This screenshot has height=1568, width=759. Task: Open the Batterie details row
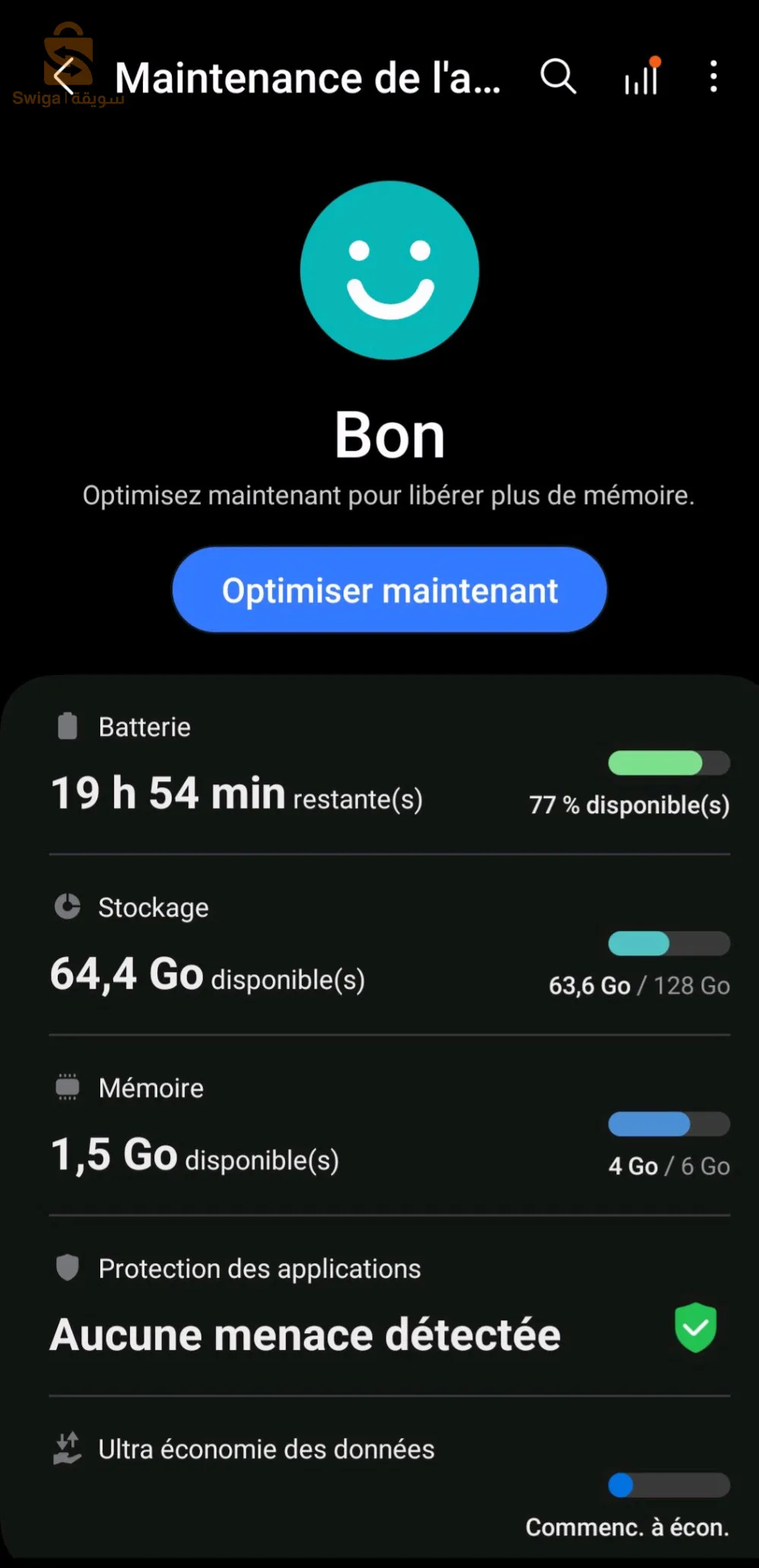389,769
